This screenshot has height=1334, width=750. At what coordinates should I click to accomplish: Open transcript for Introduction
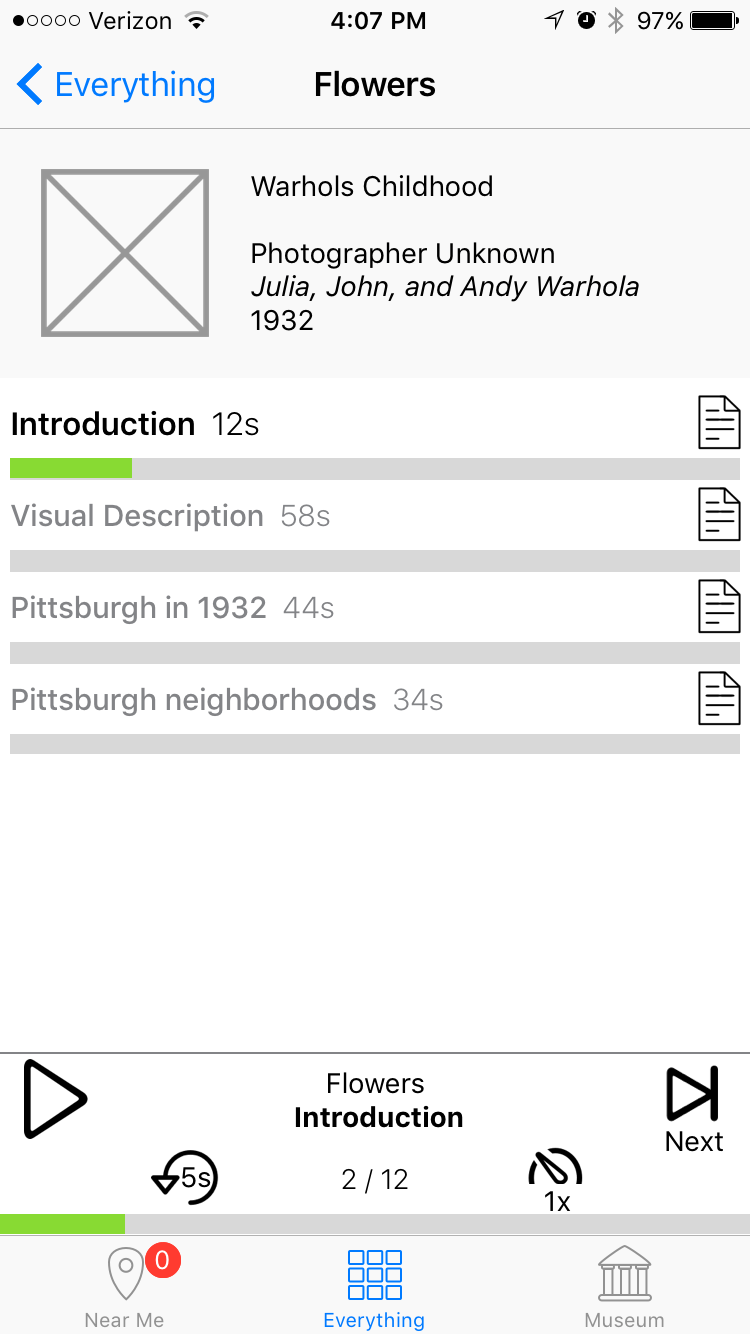719,423
